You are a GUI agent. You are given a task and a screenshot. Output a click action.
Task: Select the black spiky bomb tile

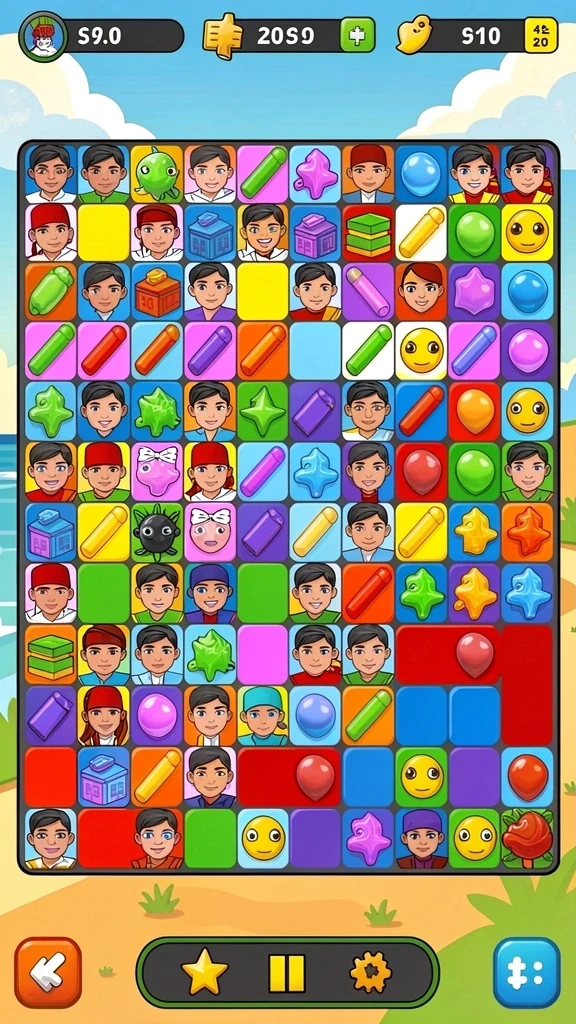coord(157,533)
